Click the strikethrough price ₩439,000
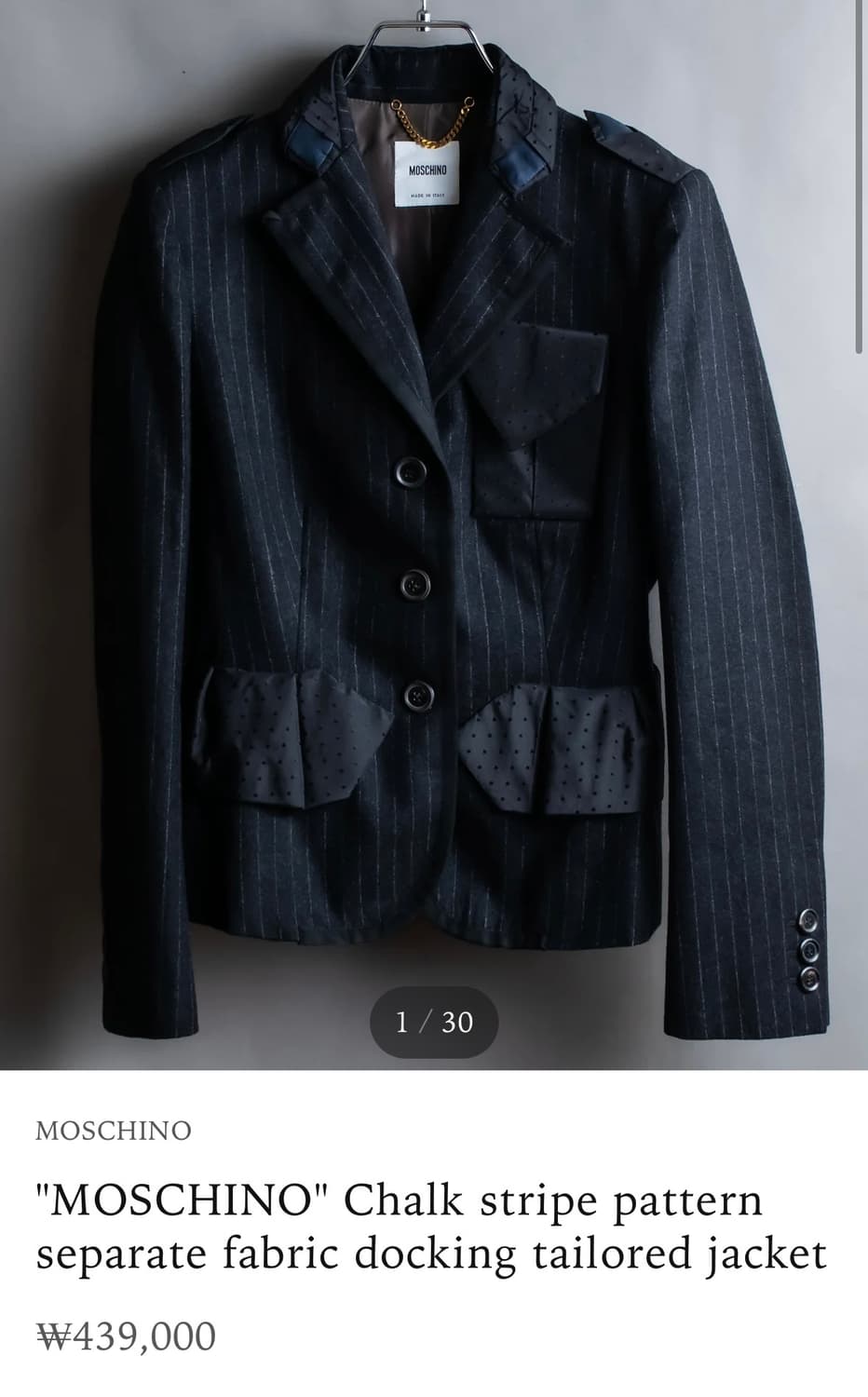The image size is (868, 1397). coord(124,1312)
